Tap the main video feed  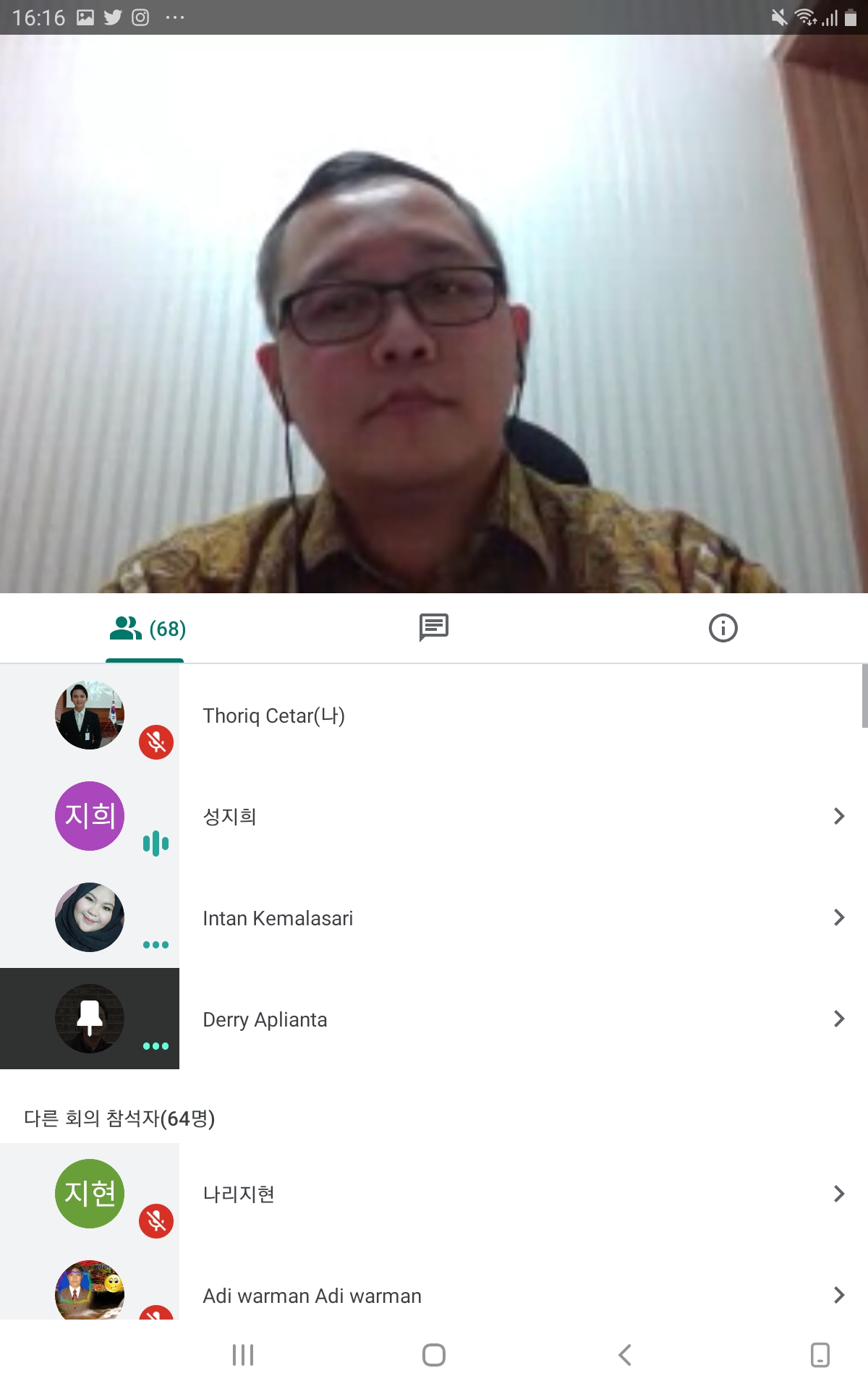tap(434, 314)
